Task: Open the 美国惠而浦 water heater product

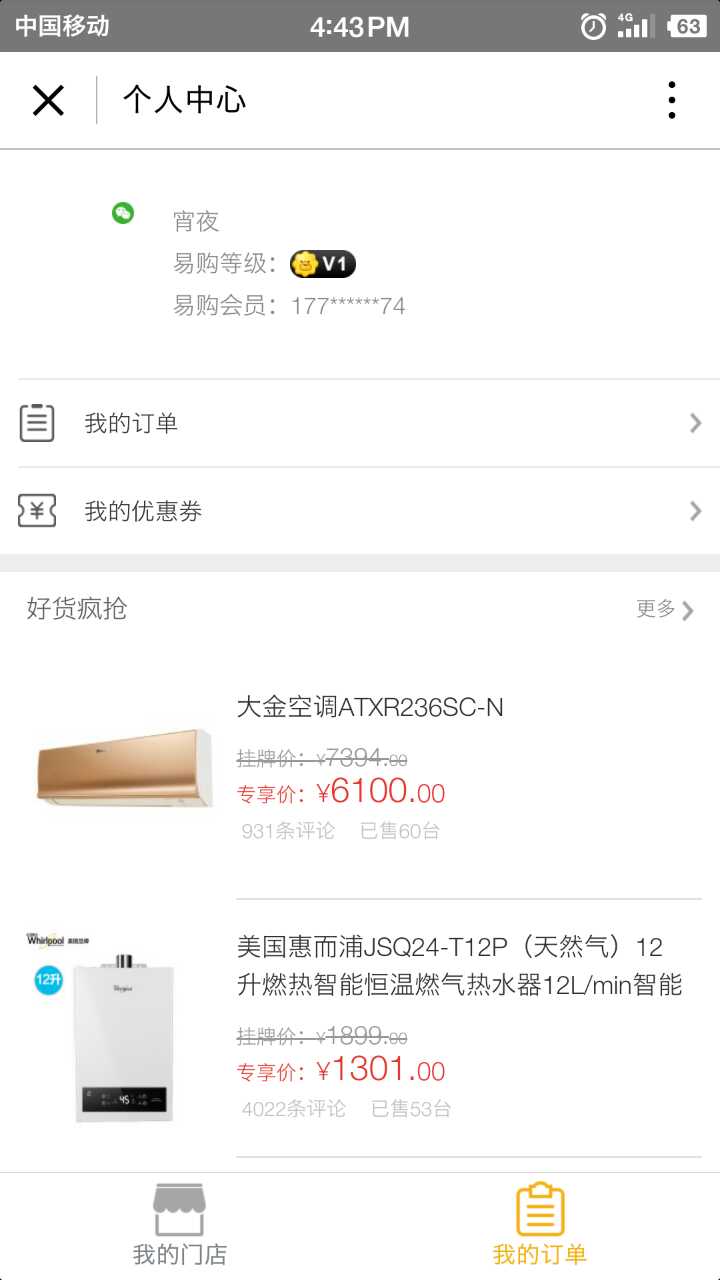Action: pos(458,966)
